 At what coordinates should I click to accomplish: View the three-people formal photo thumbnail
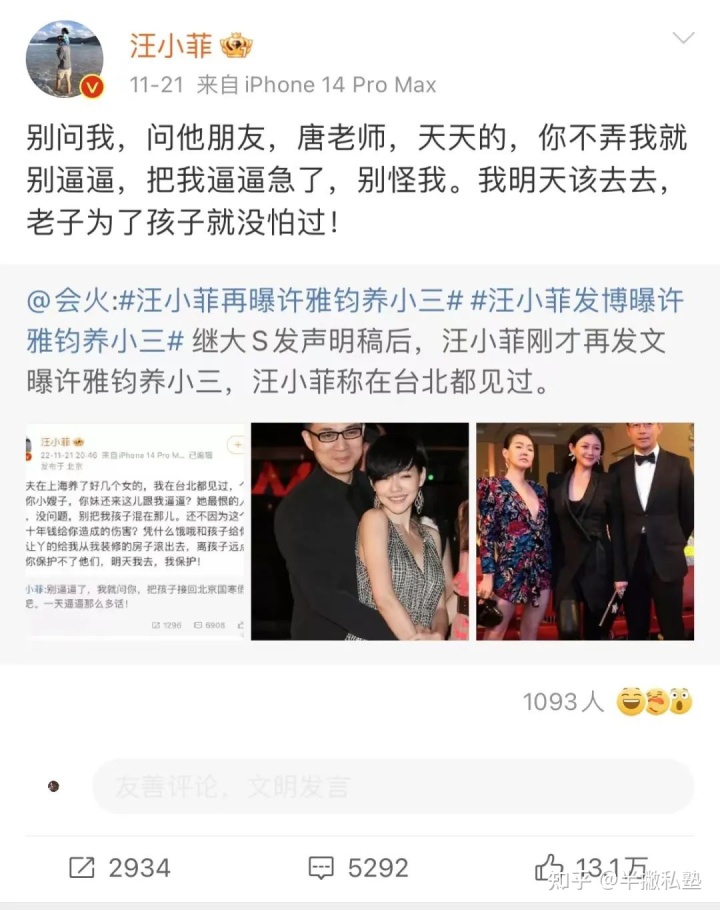click(x=584, y=531)
